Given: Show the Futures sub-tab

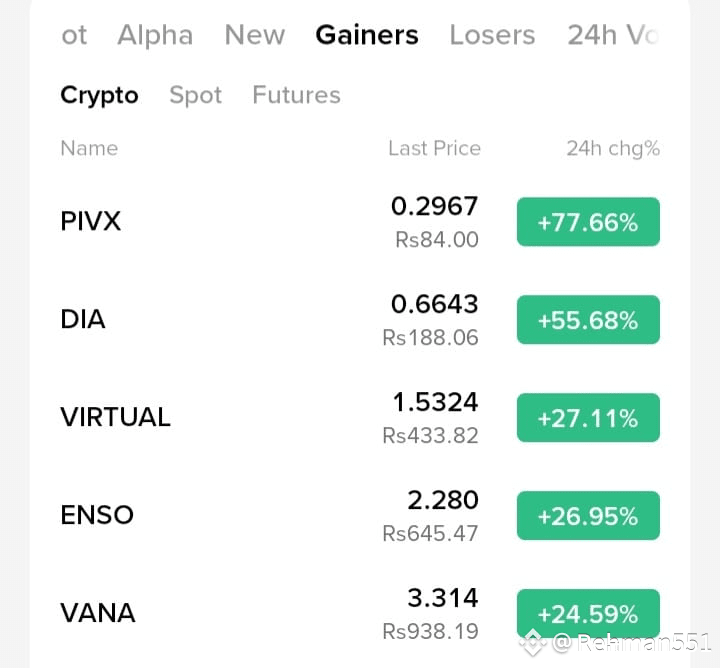Looking at the screenshot, I should 296,95.
